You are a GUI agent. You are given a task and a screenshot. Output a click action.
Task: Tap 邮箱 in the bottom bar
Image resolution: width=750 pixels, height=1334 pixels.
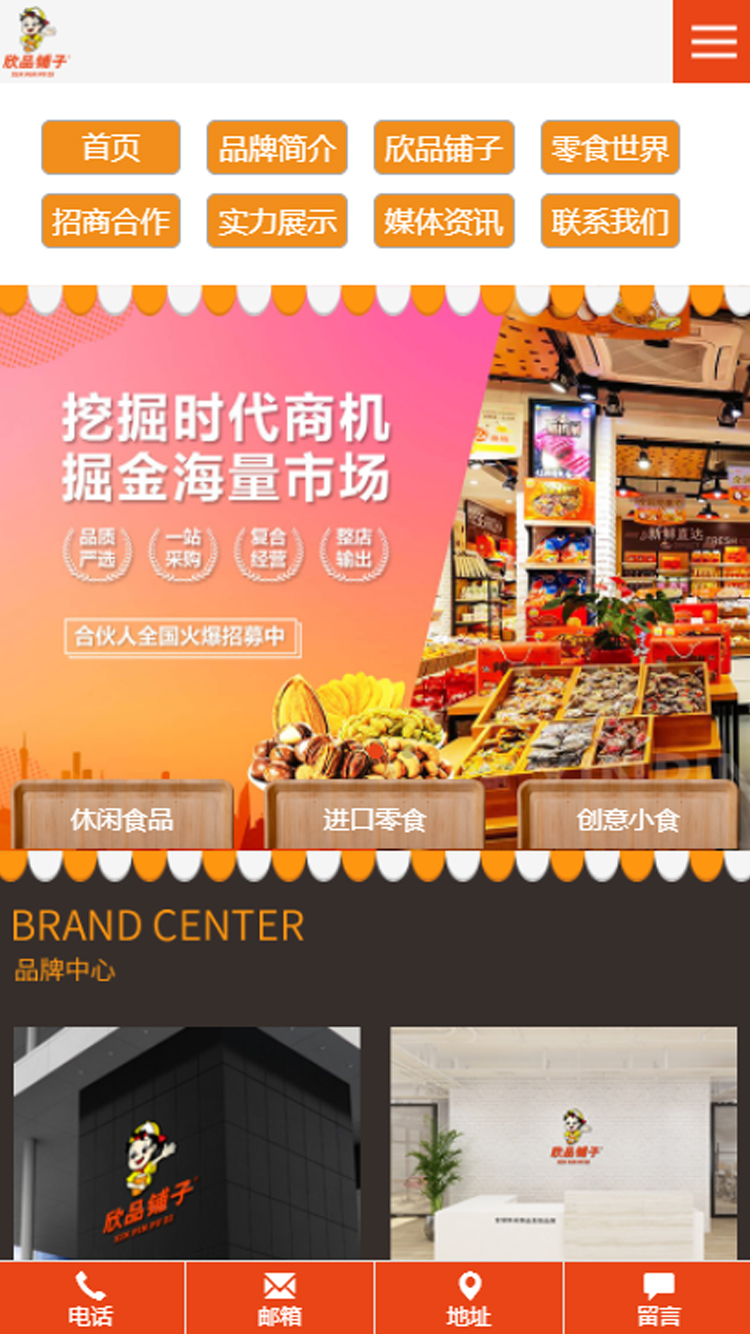coord(280,1299)
